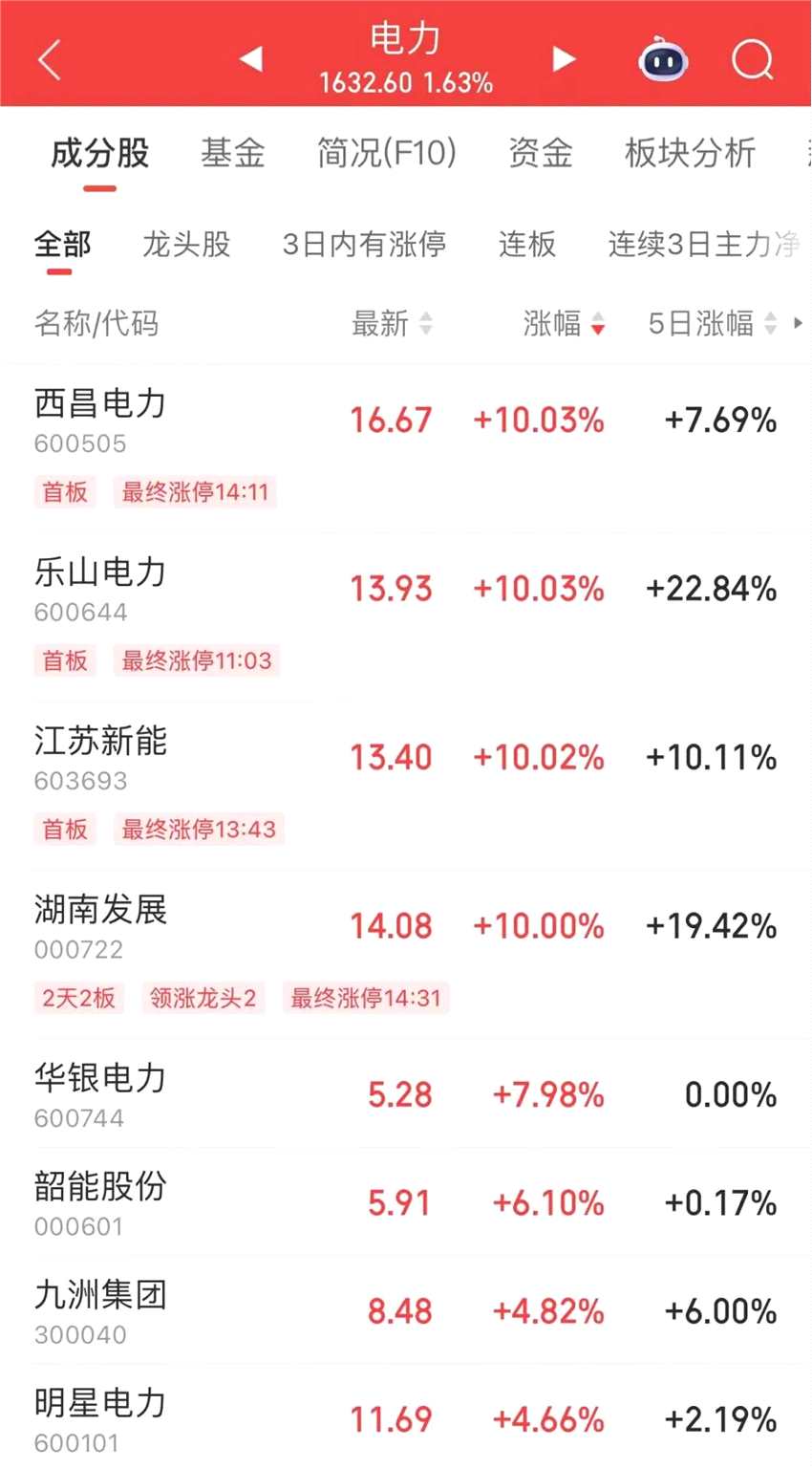The image size is (812, 1469).
Task: Show 连板 stocks only
Action: 526,245
